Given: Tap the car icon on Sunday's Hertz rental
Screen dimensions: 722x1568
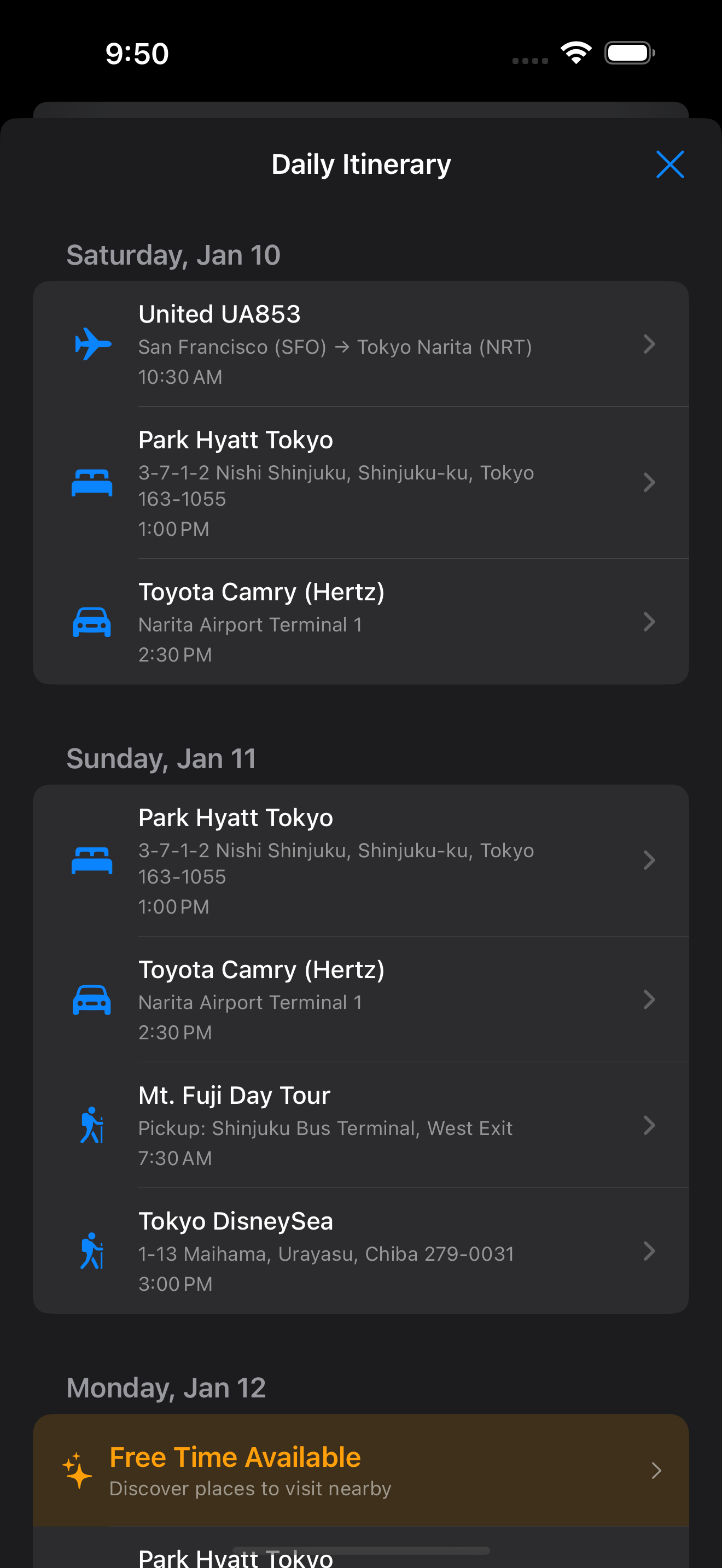Looking at the screenshot, I should click(x=92, y=999).
